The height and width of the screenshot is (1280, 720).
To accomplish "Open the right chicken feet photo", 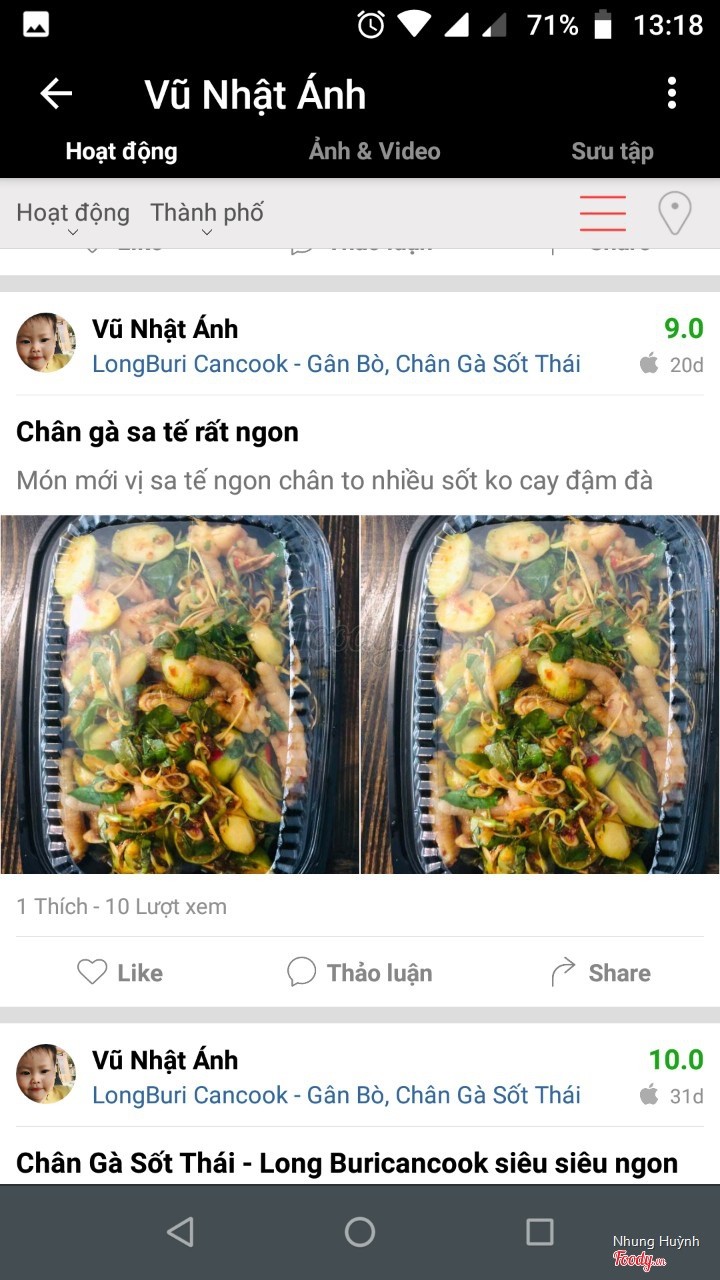I will click(540, 694).
